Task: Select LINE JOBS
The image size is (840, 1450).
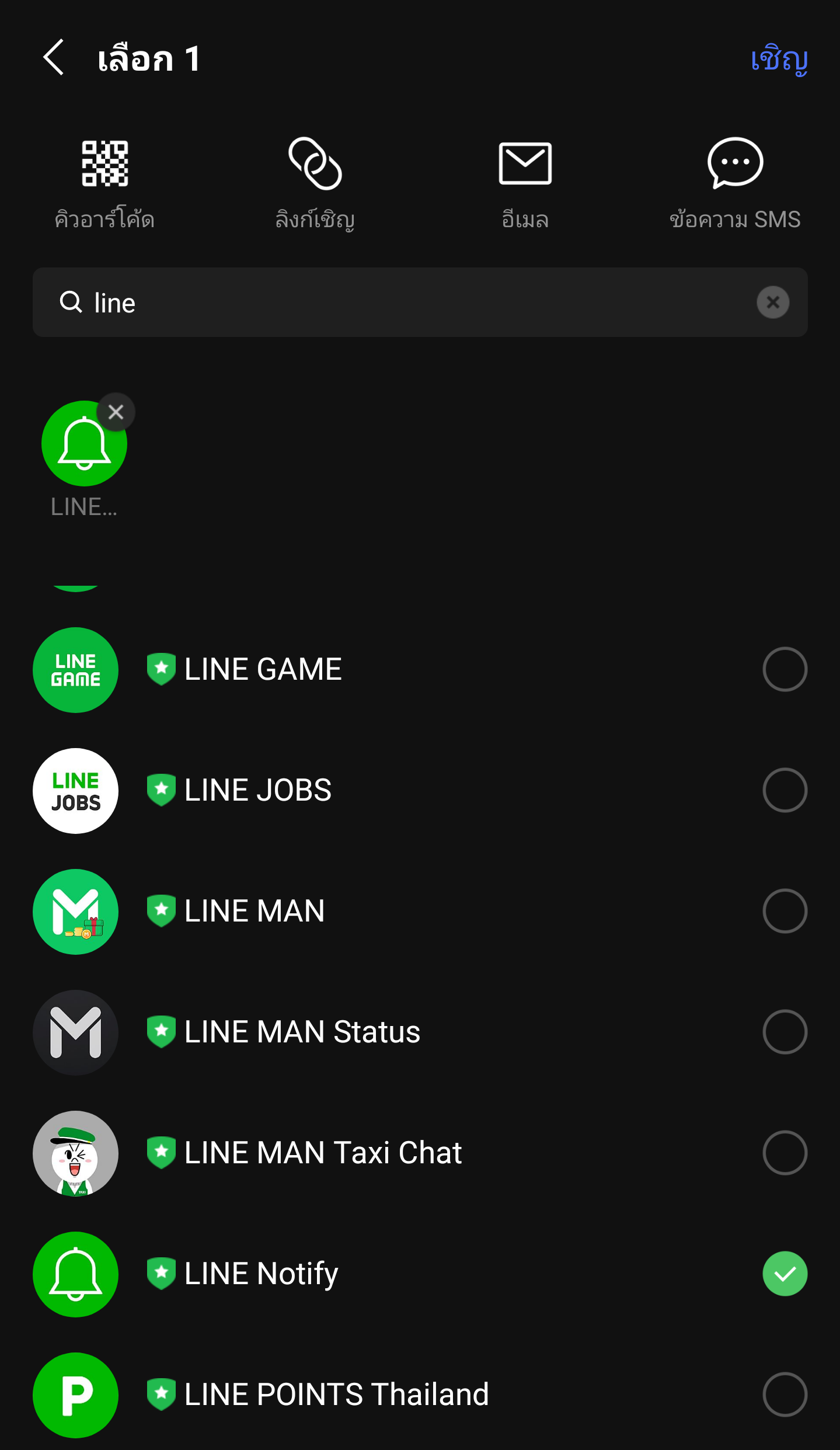Action: click(x=420, y=790)
